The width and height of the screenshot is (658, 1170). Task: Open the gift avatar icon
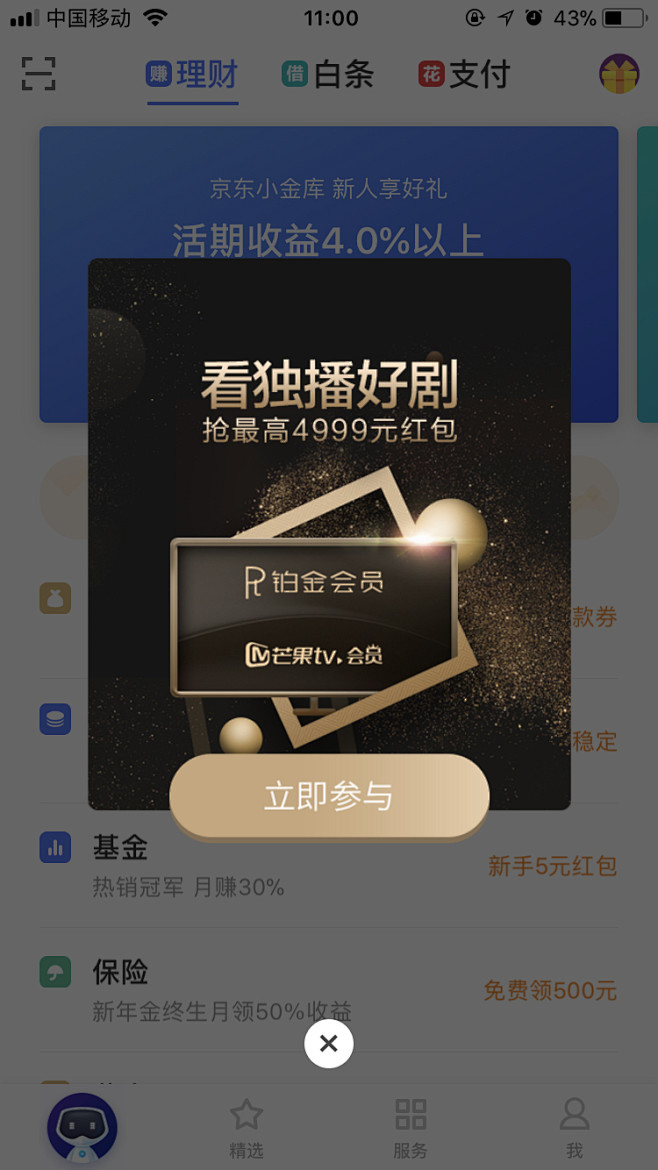tap(619, 74)
